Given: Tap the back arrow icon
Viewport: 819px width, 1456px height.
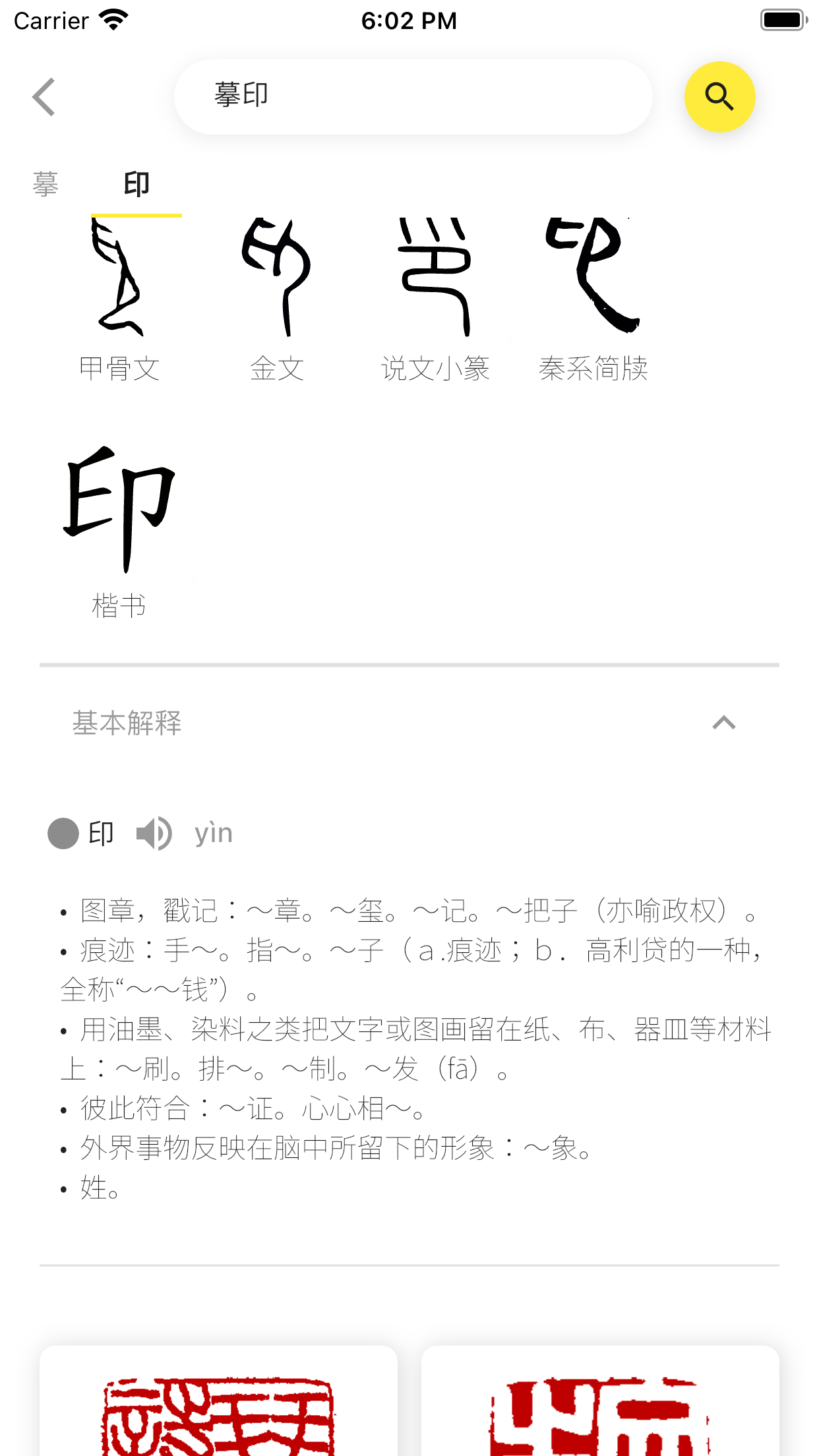Looking at the screenshot, I should click(44, 96).
